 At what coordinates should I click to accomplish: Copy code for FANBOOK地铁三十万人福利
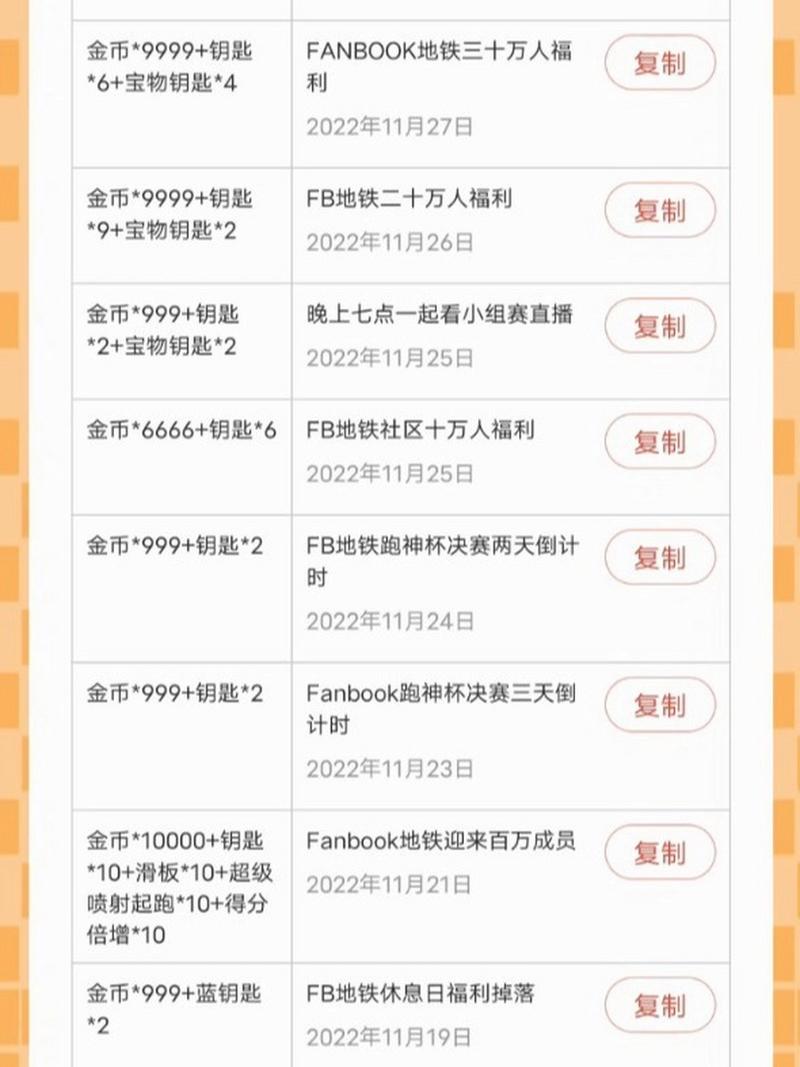click(x=659, y=63)
